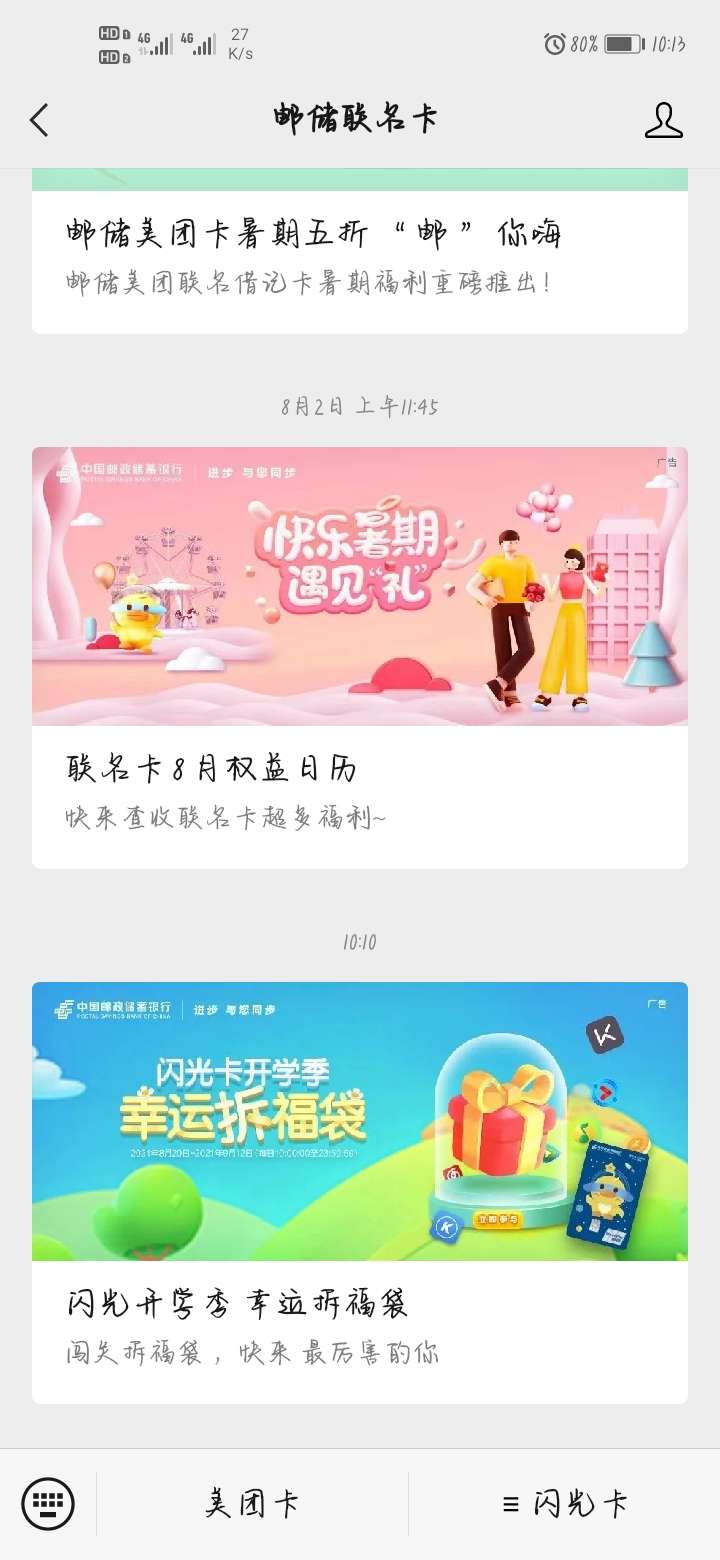The height and width of the screenshot is (1560, 720).
Task: Expand the 闪光卡 menu
Action: [x=565, y=1504]
